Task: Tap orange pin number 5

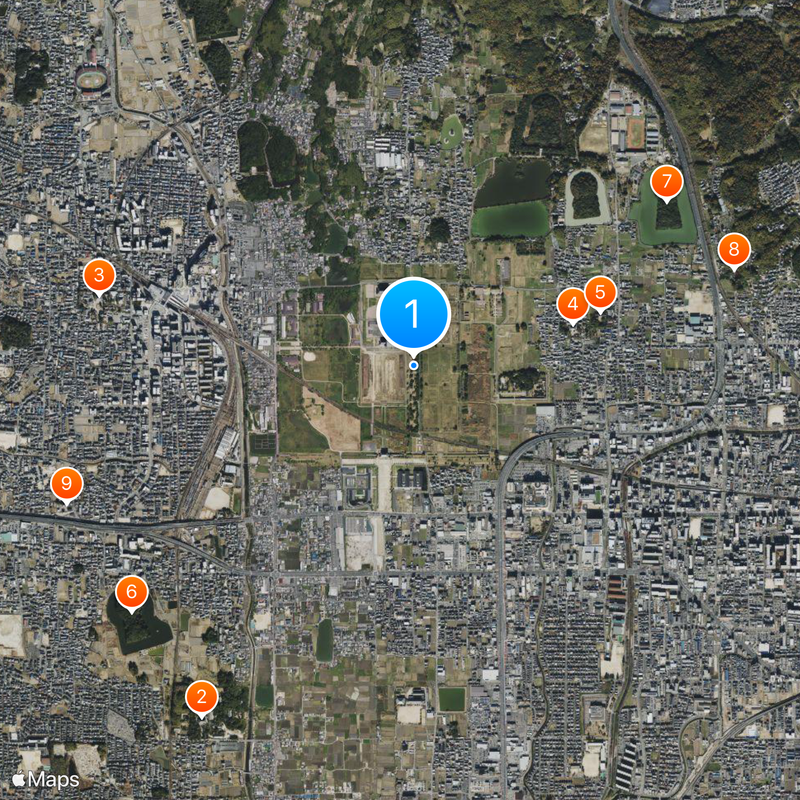Action: pos(600,292)
